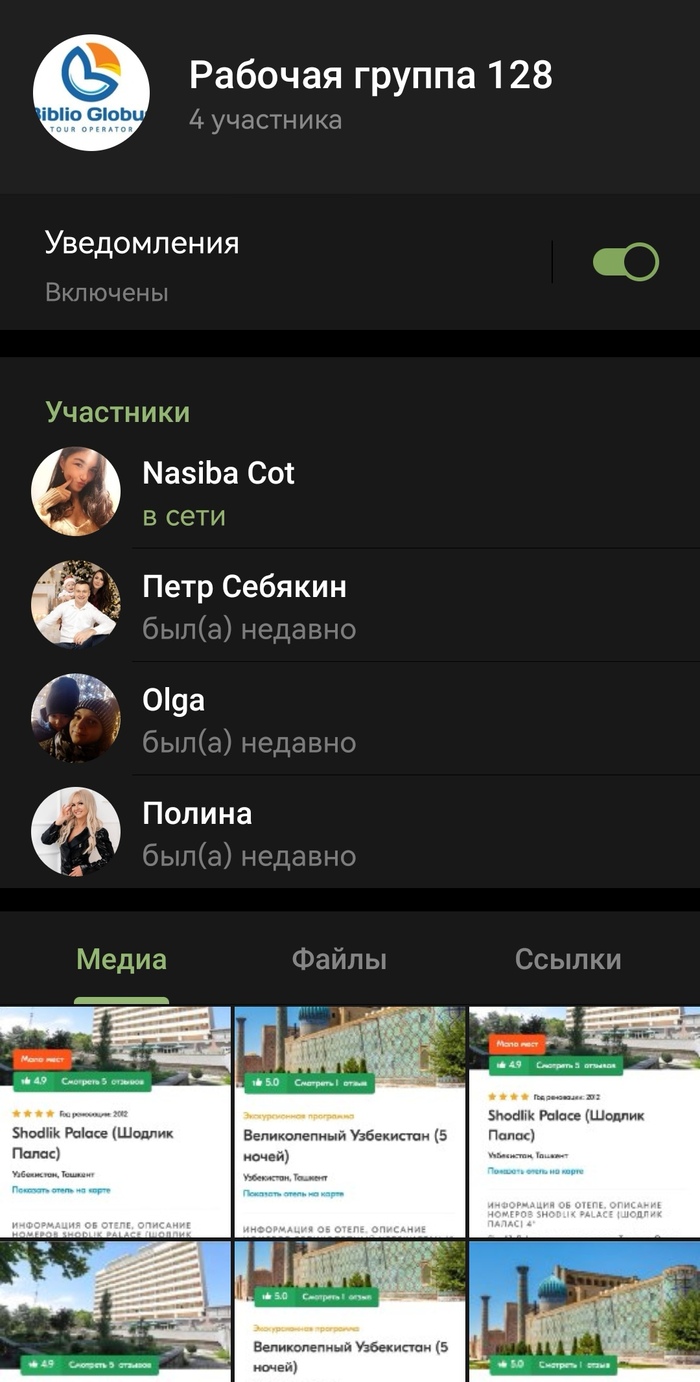Screen dimensions: 700x1382
Task: Open Nasiba Cot's profile
Action: 350,492
